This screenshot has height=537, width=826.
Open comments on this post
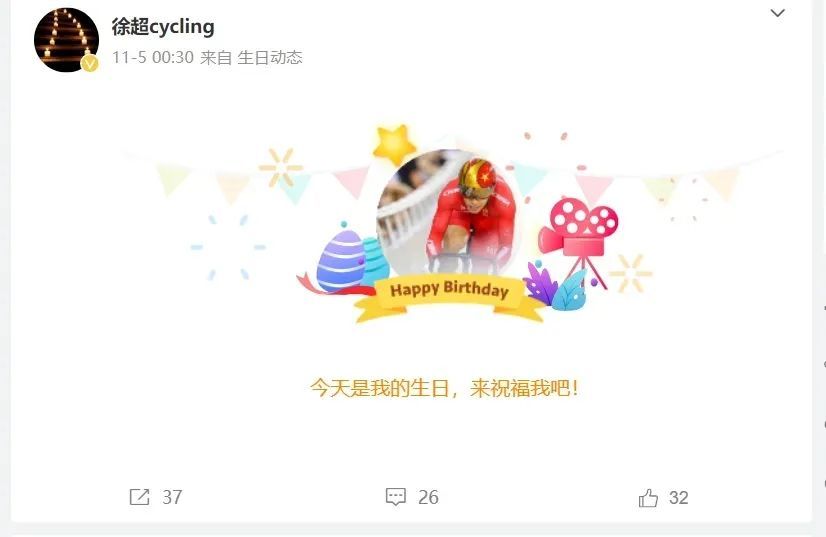pyautogui.click(x=412, y=497)
